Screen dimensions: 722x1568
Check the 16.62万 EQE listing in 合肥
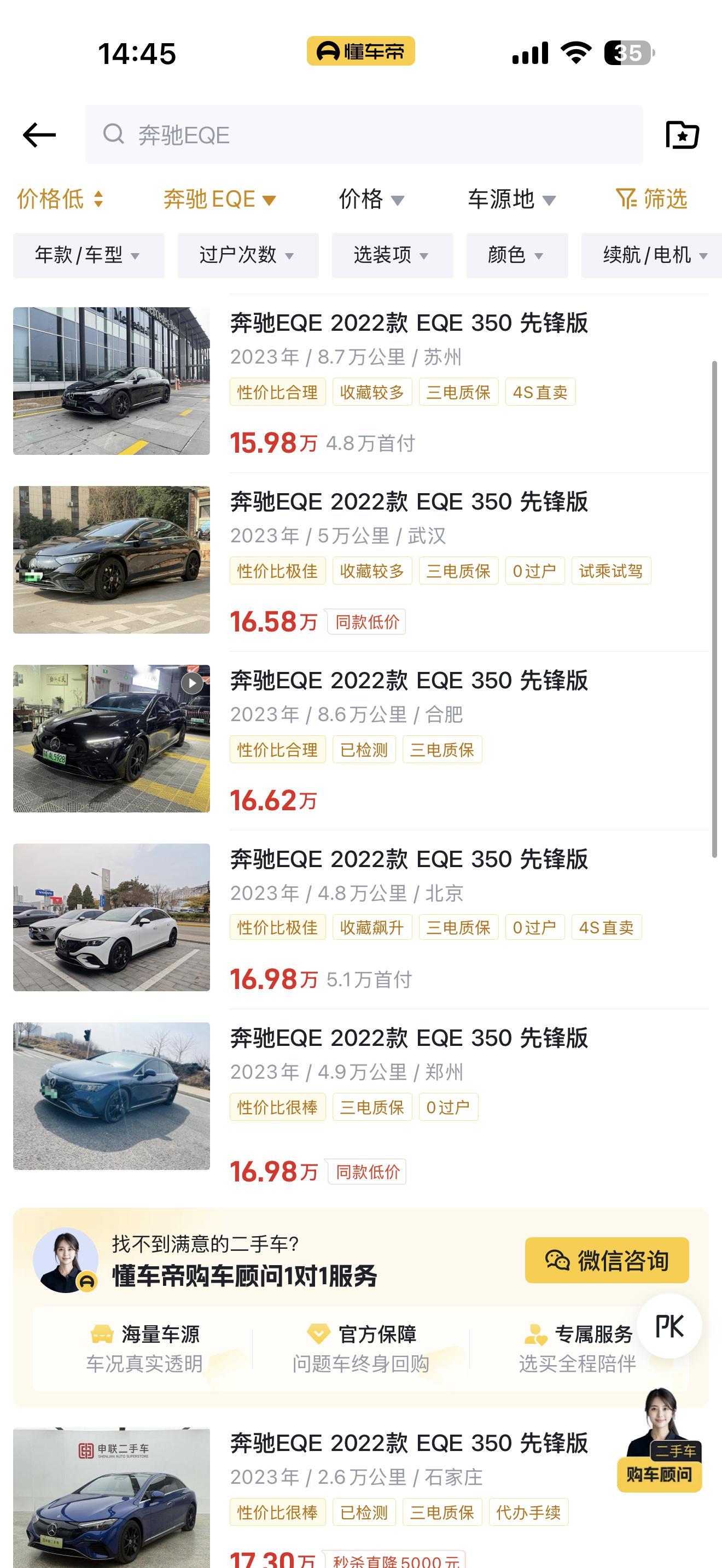point(408,681)
